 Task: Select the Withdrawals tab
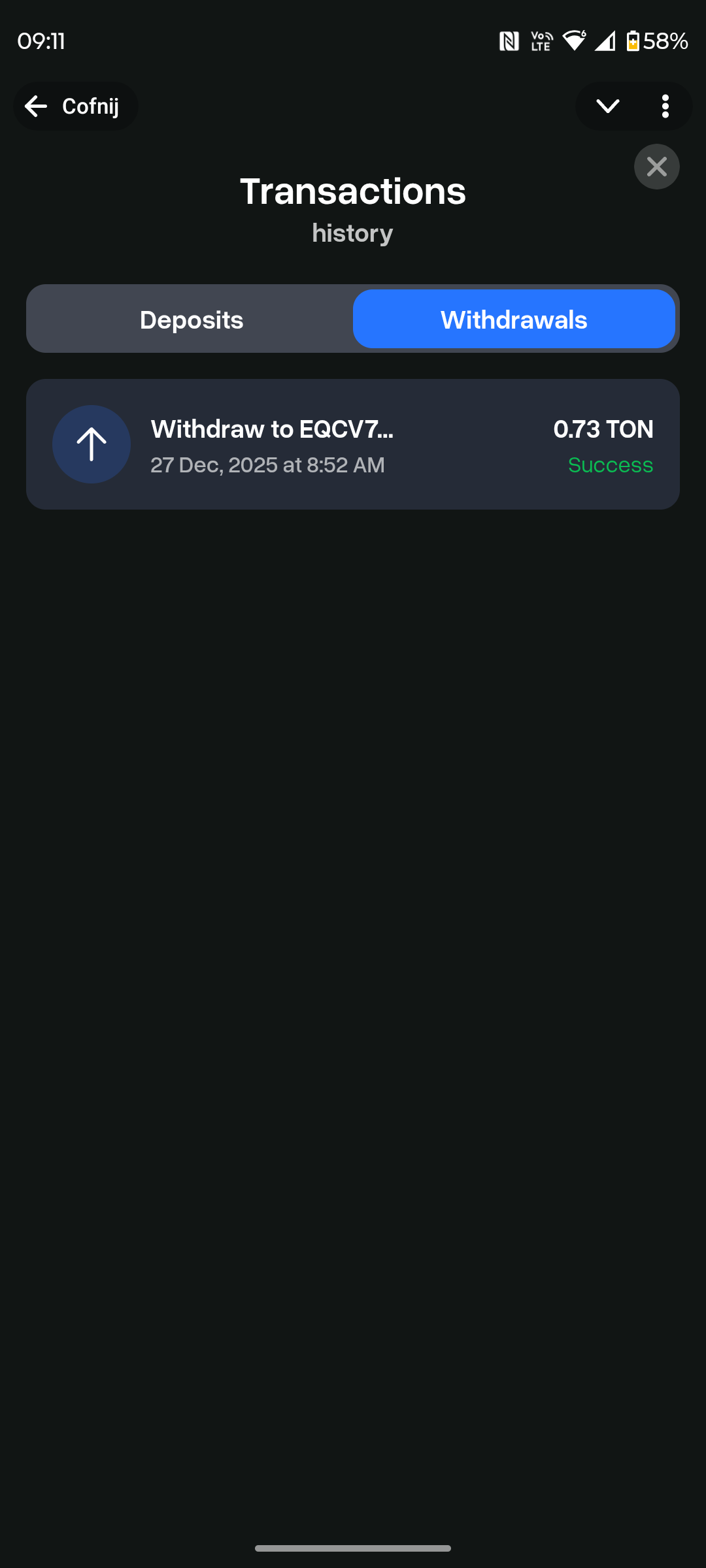point(514,319)
